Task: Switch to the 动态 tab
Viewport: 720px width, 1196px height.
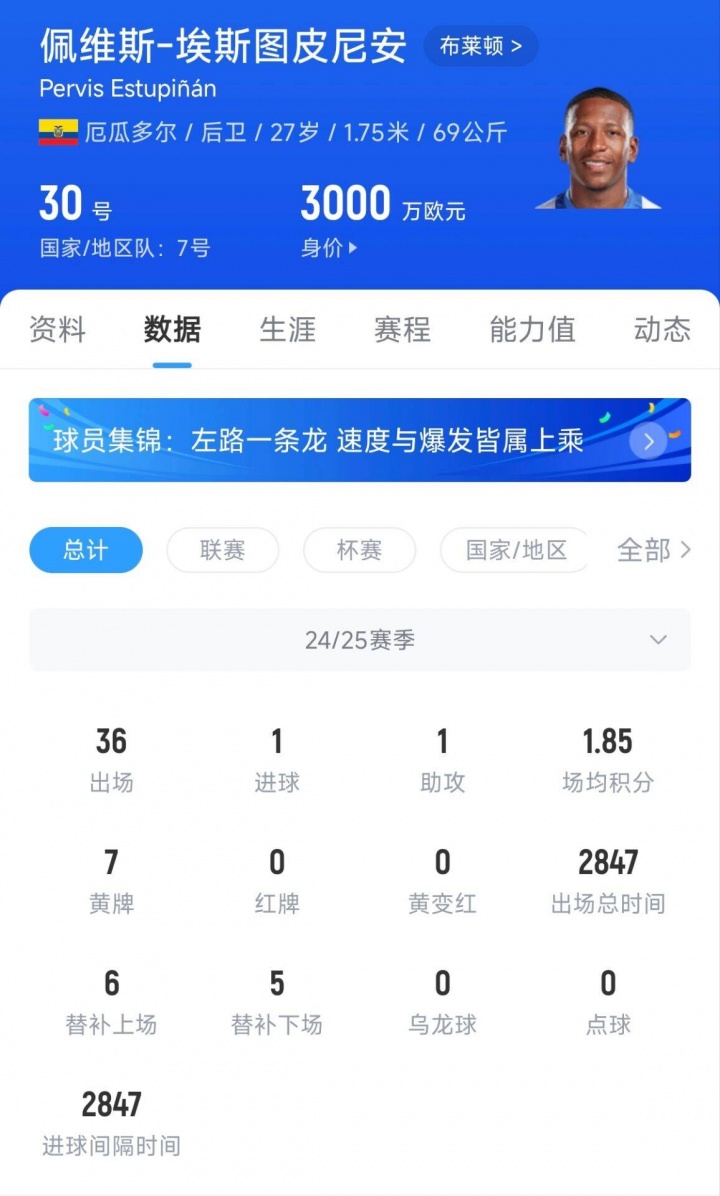Action: coord(662,329)
